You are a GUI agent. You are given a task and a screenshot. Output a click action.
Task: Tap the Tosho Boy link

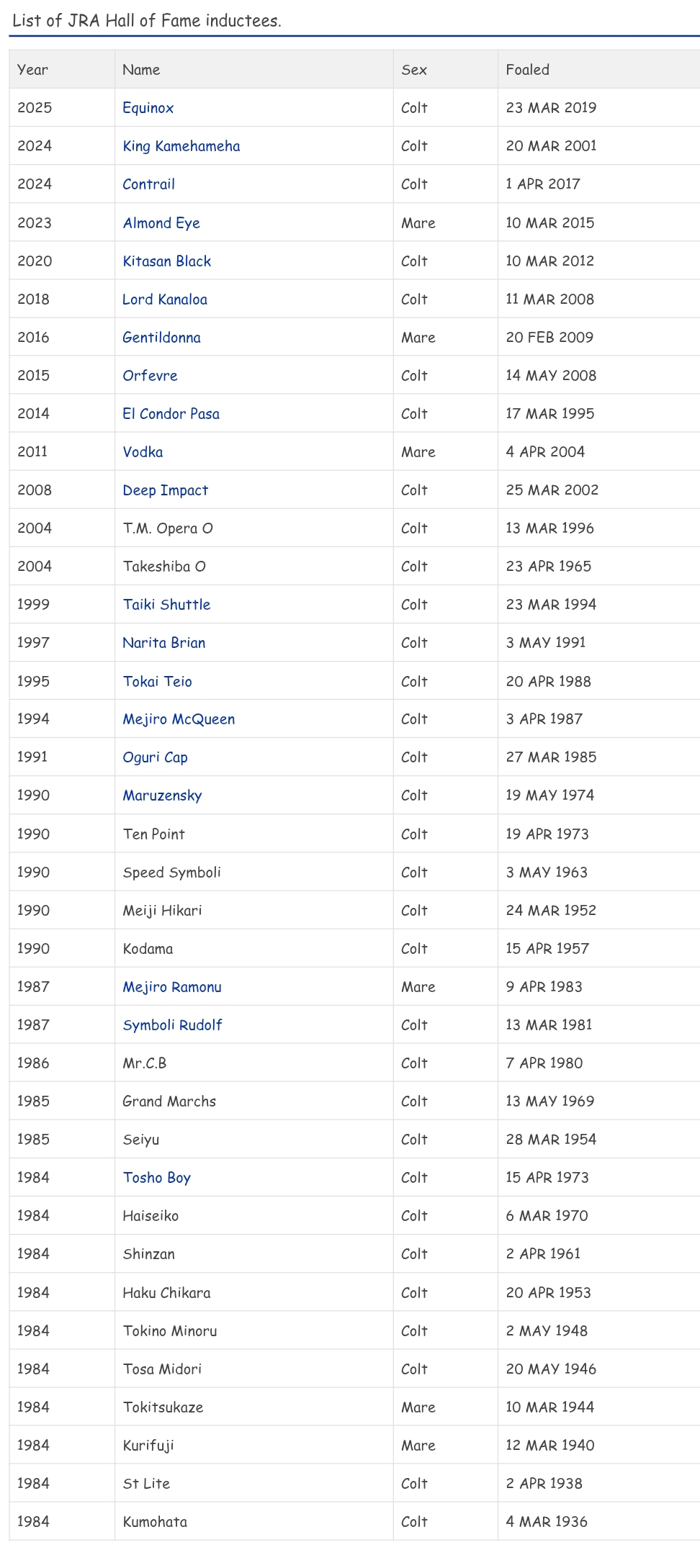point(156,1178)
